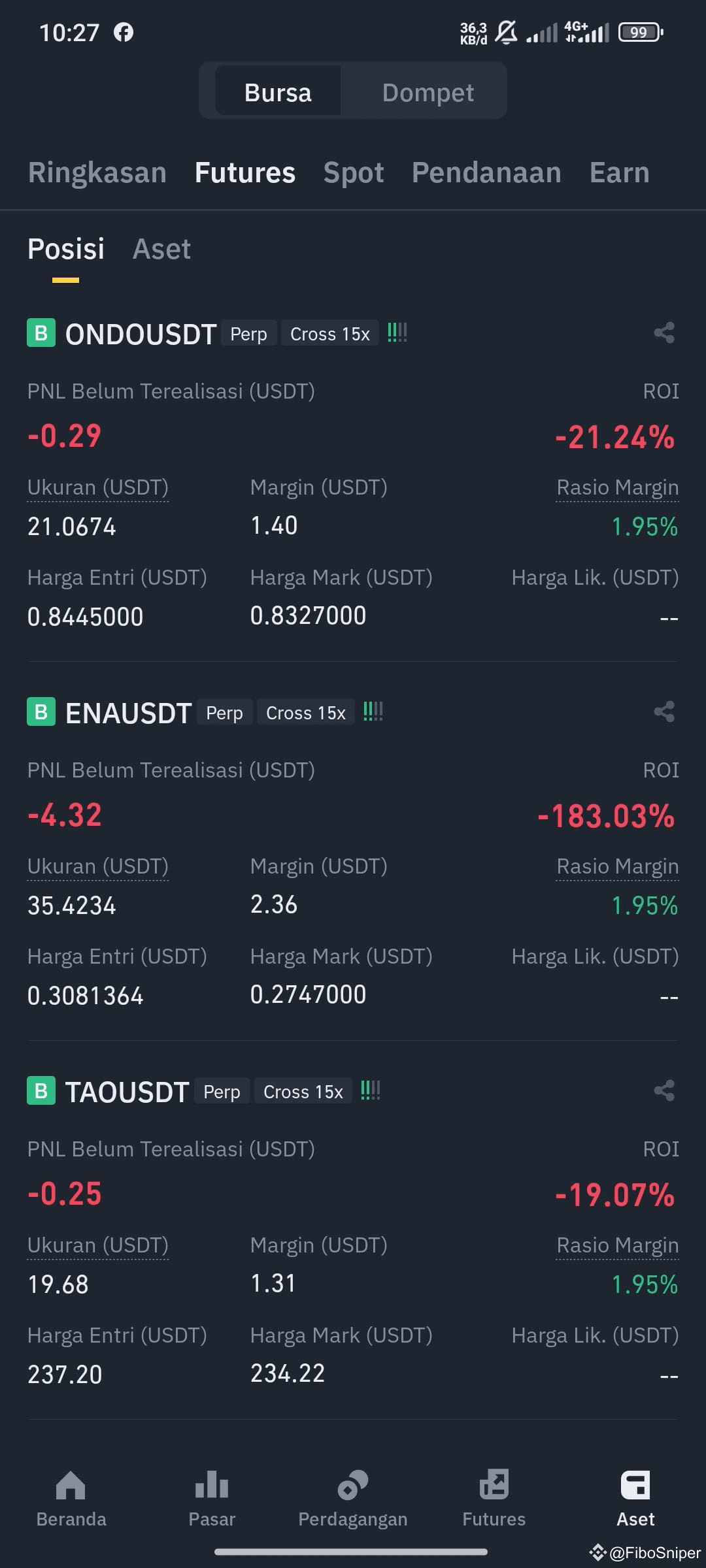
Task: Switch to the Dompet view
Action: (x=428, y=91)
